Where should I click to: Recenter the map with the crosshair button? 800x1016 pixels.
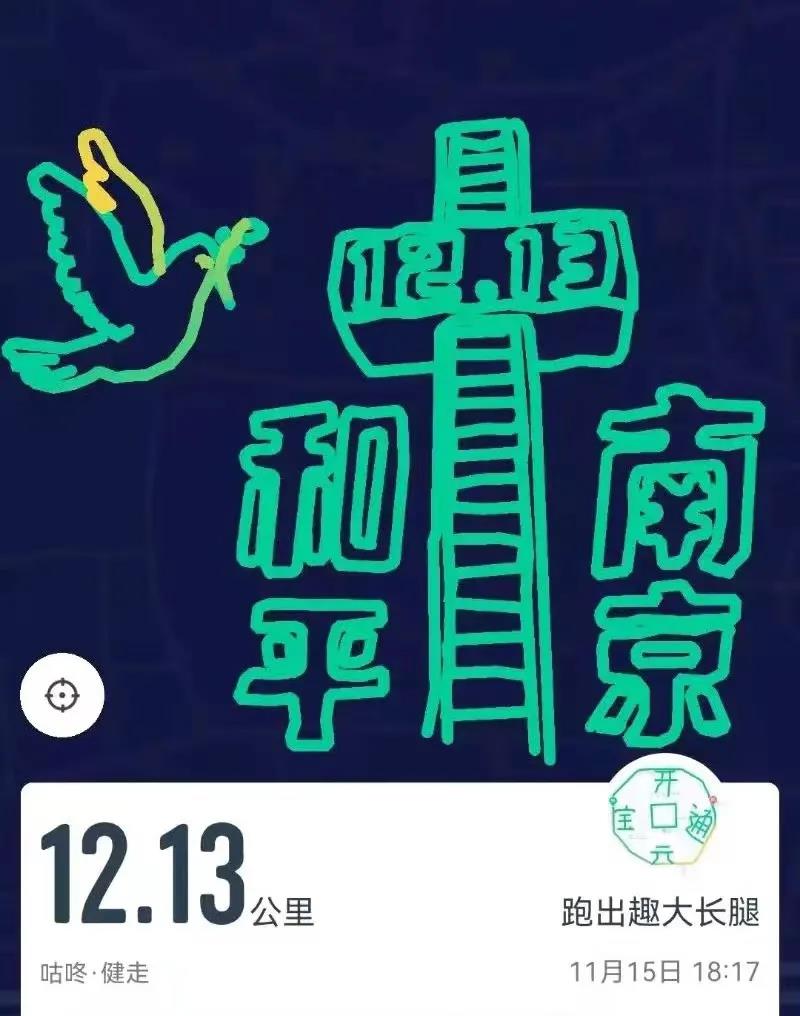[62, 694]
